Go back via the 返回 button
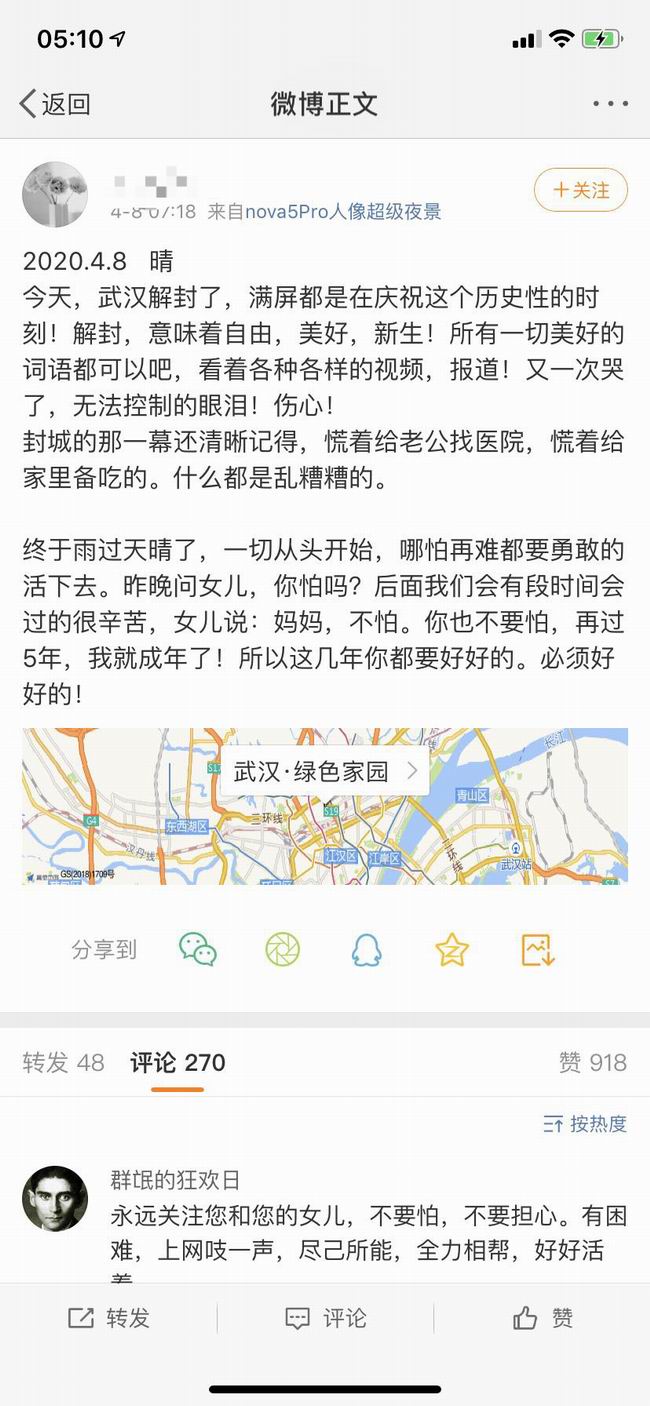 55,103
